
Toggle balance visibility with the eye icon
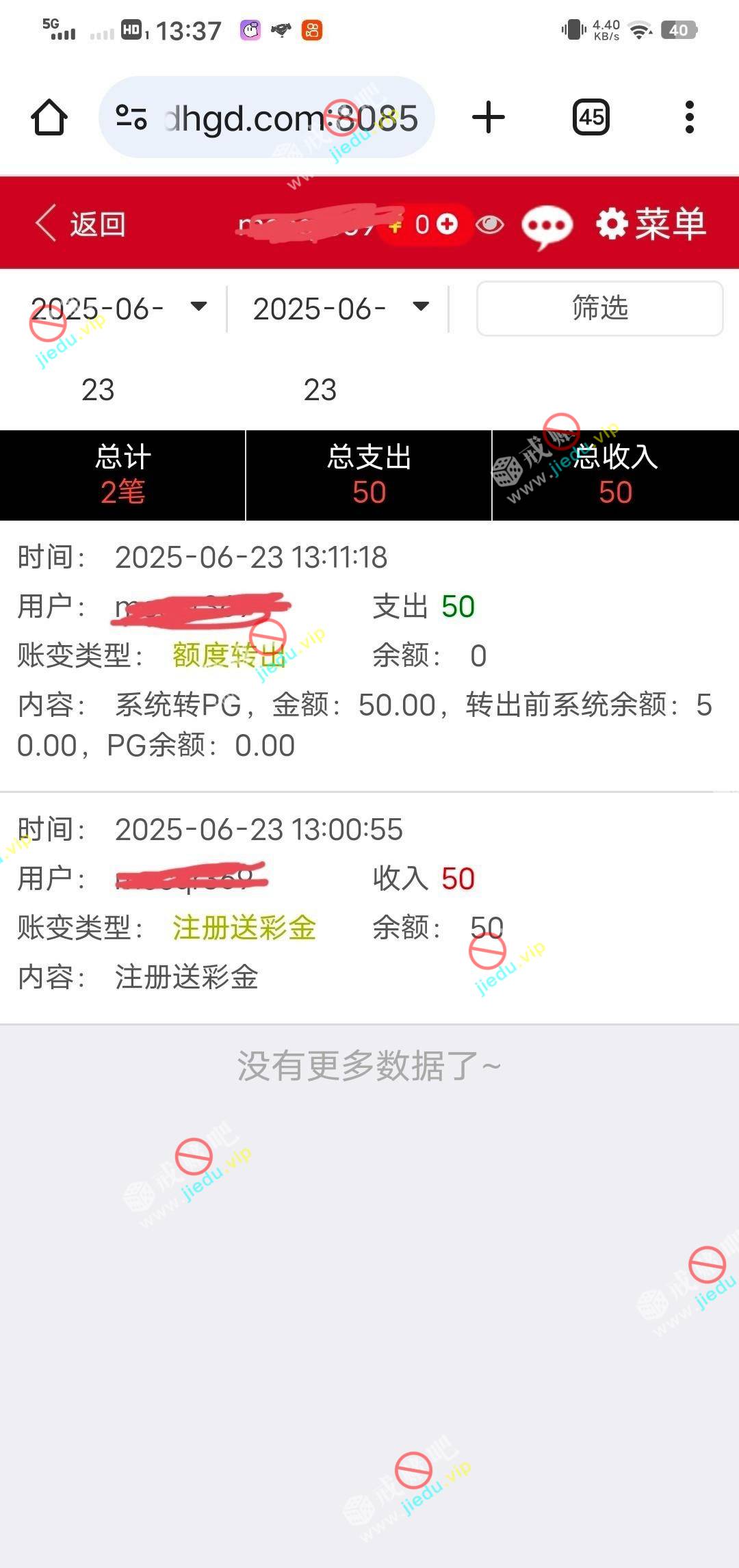(490, 224)
